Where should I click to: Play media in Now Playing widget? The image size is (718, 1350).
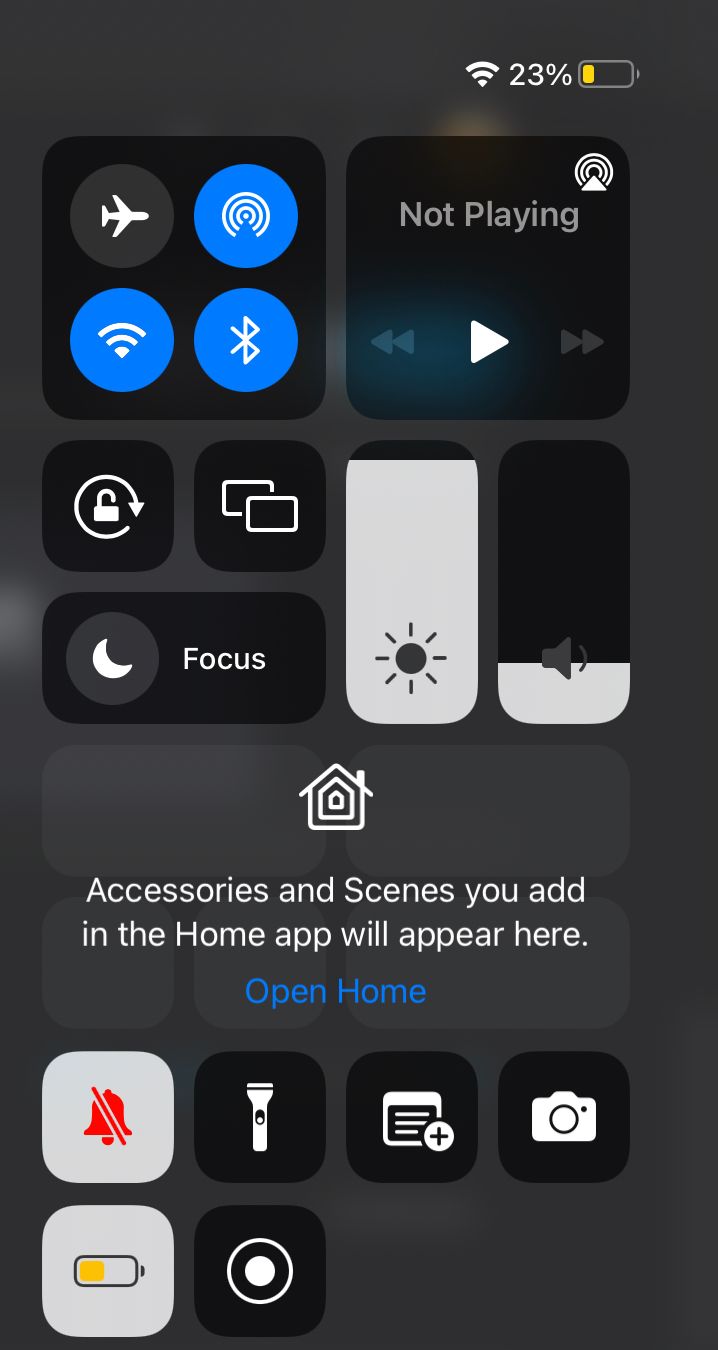pos(489,342)
